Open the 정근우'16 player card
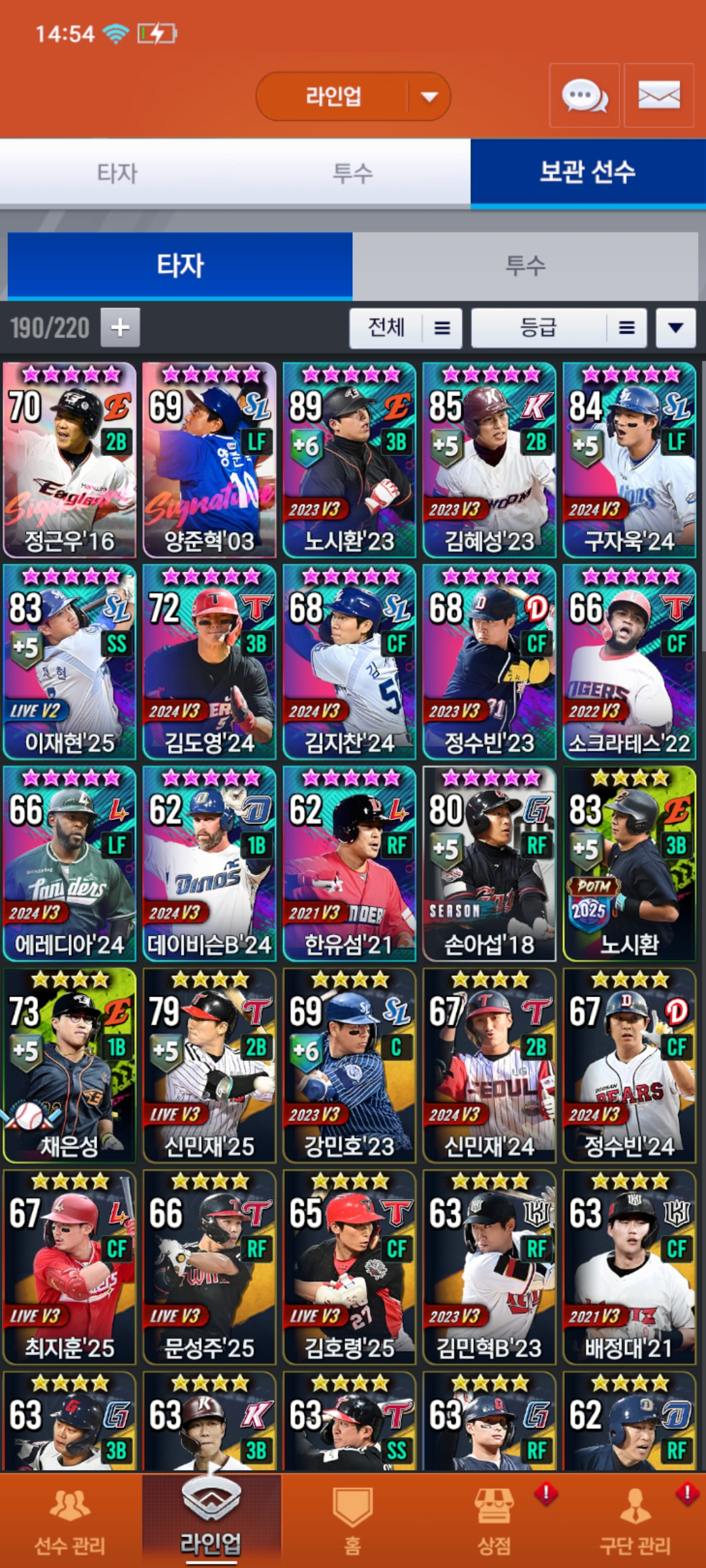 click(69, 460)
